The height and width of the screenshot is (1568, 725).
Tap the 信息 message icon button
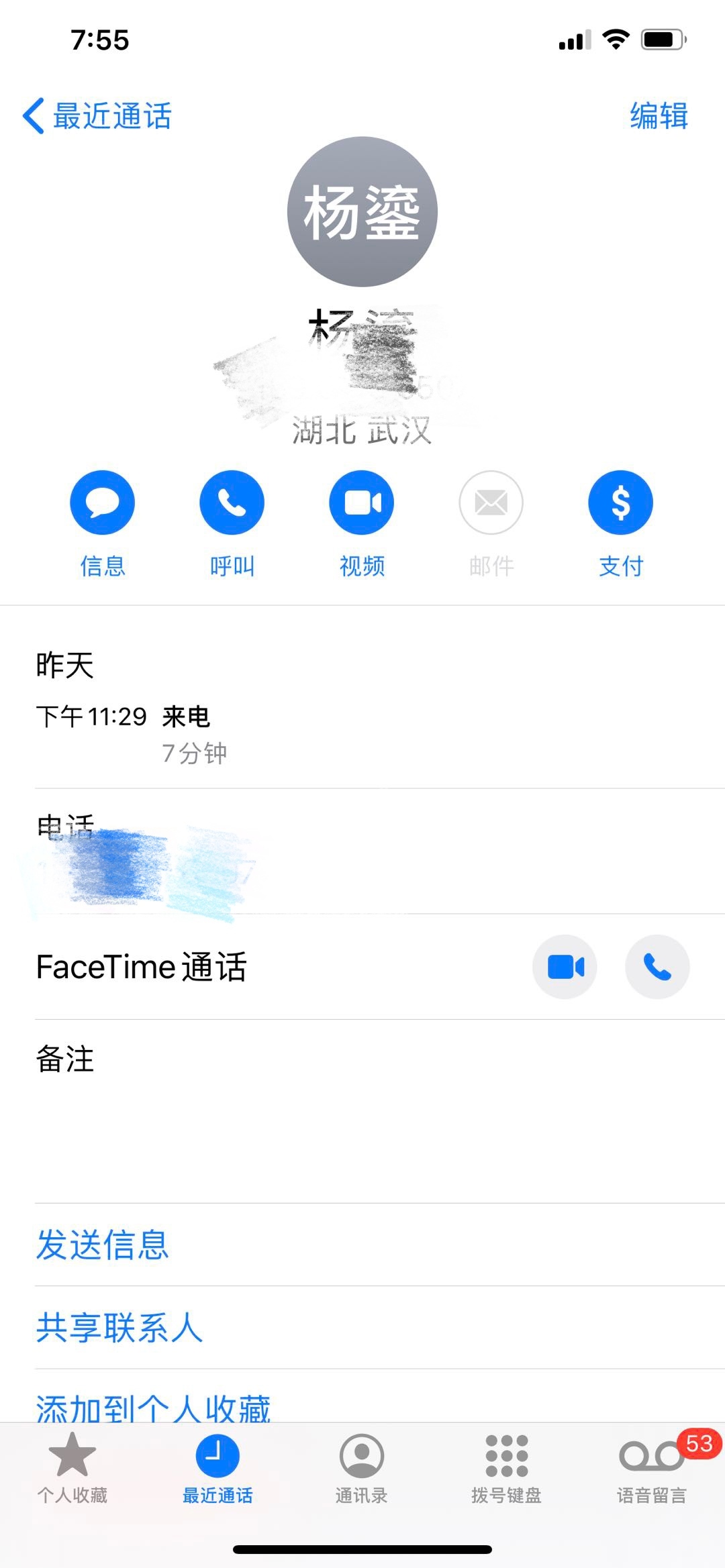point(102,503)
